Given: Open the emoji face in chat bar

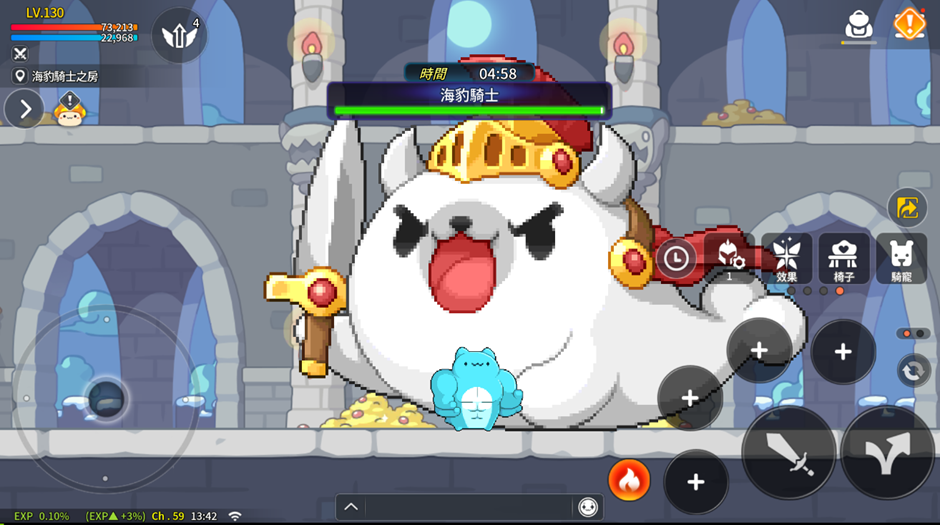Looking at the screenshot, I should click(588, 507).
